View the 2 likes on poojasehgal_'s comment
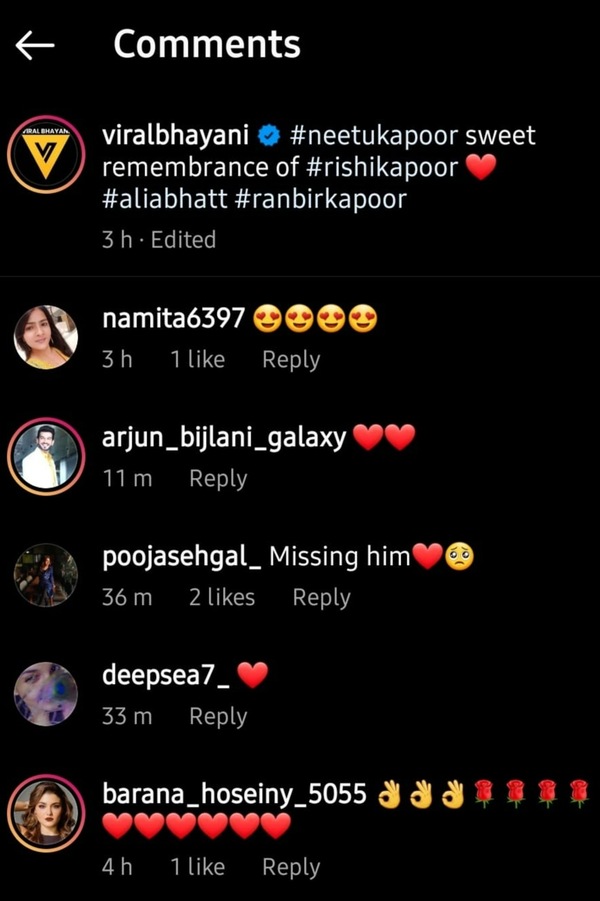 221,598
